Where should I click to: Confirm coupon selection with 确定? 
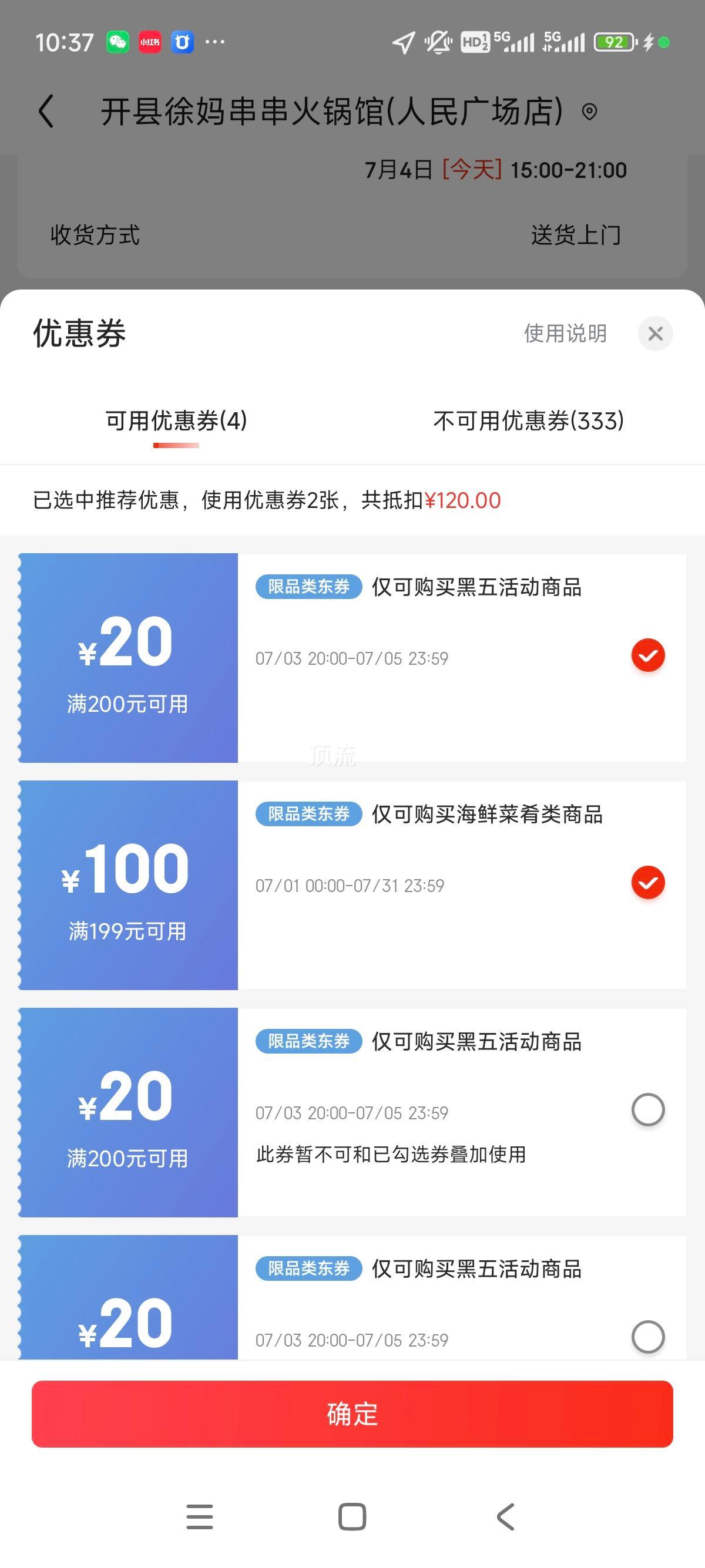352,1414
